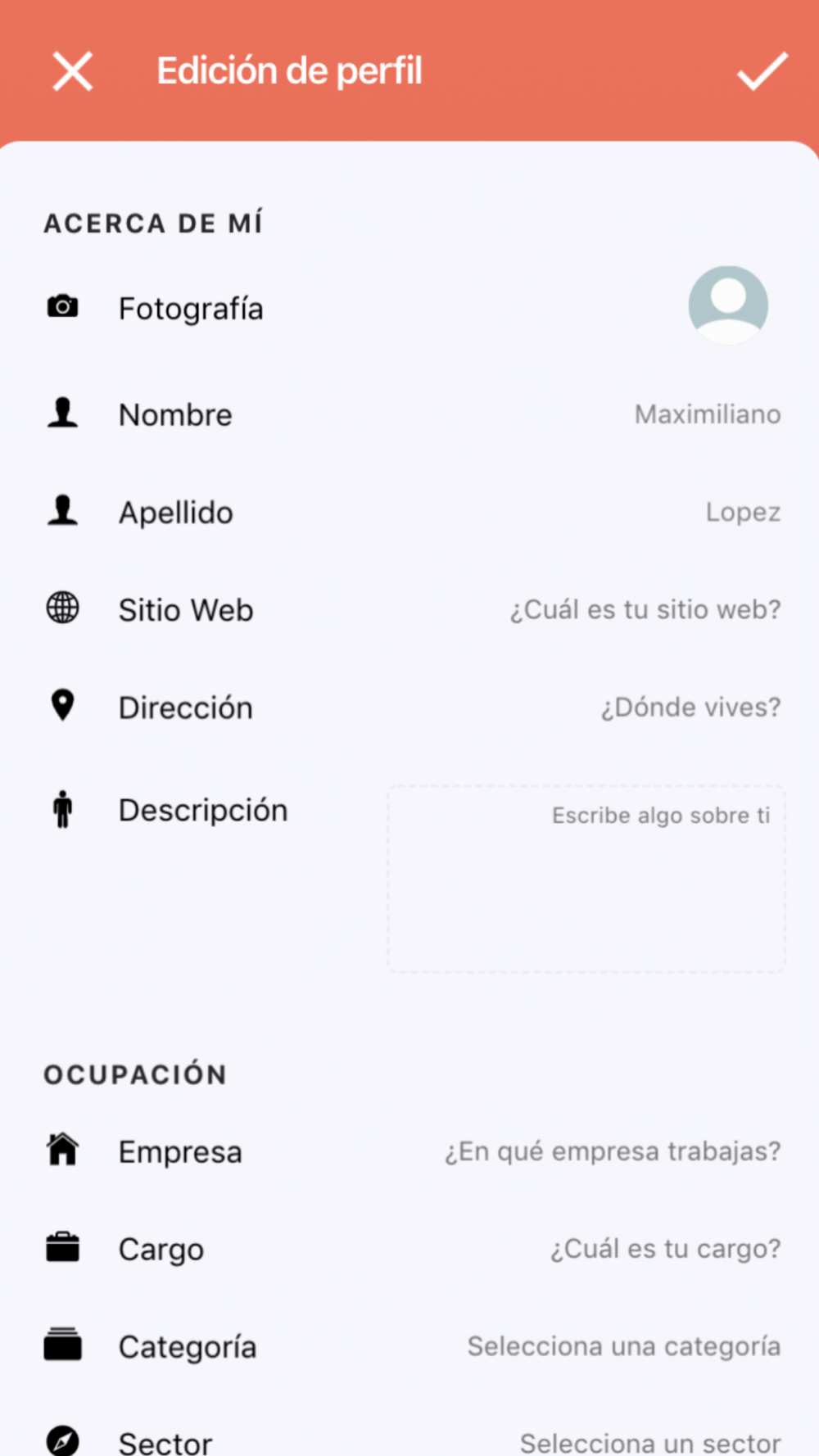Fill in the Cargo field
The width and height of the screenshot is (819, 1456).
665,1249
